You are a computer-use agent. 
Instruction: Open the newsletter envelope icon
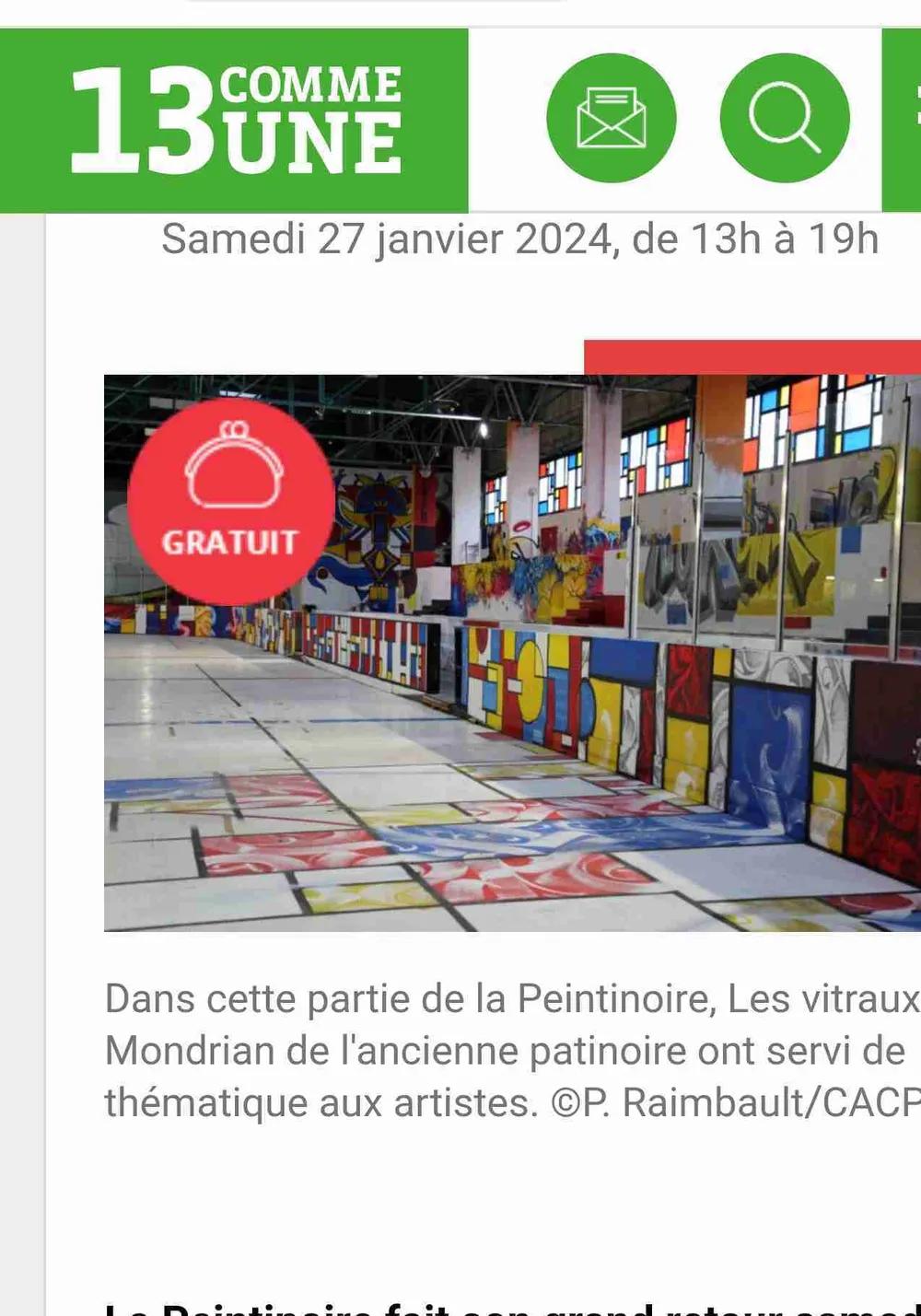coord(612,118)
